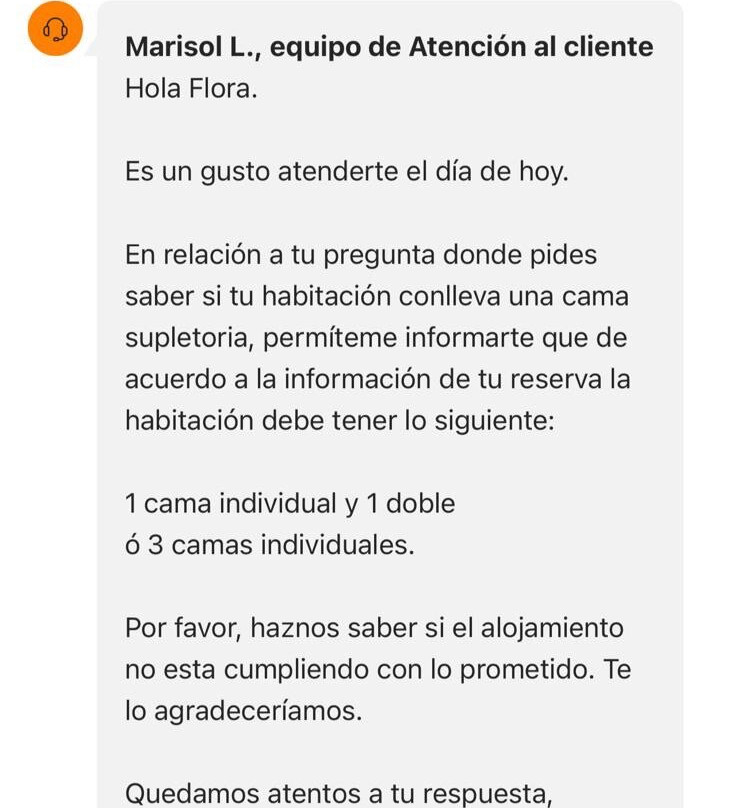
Task: Click the bold message header line
Action: [x=388, y=45]
